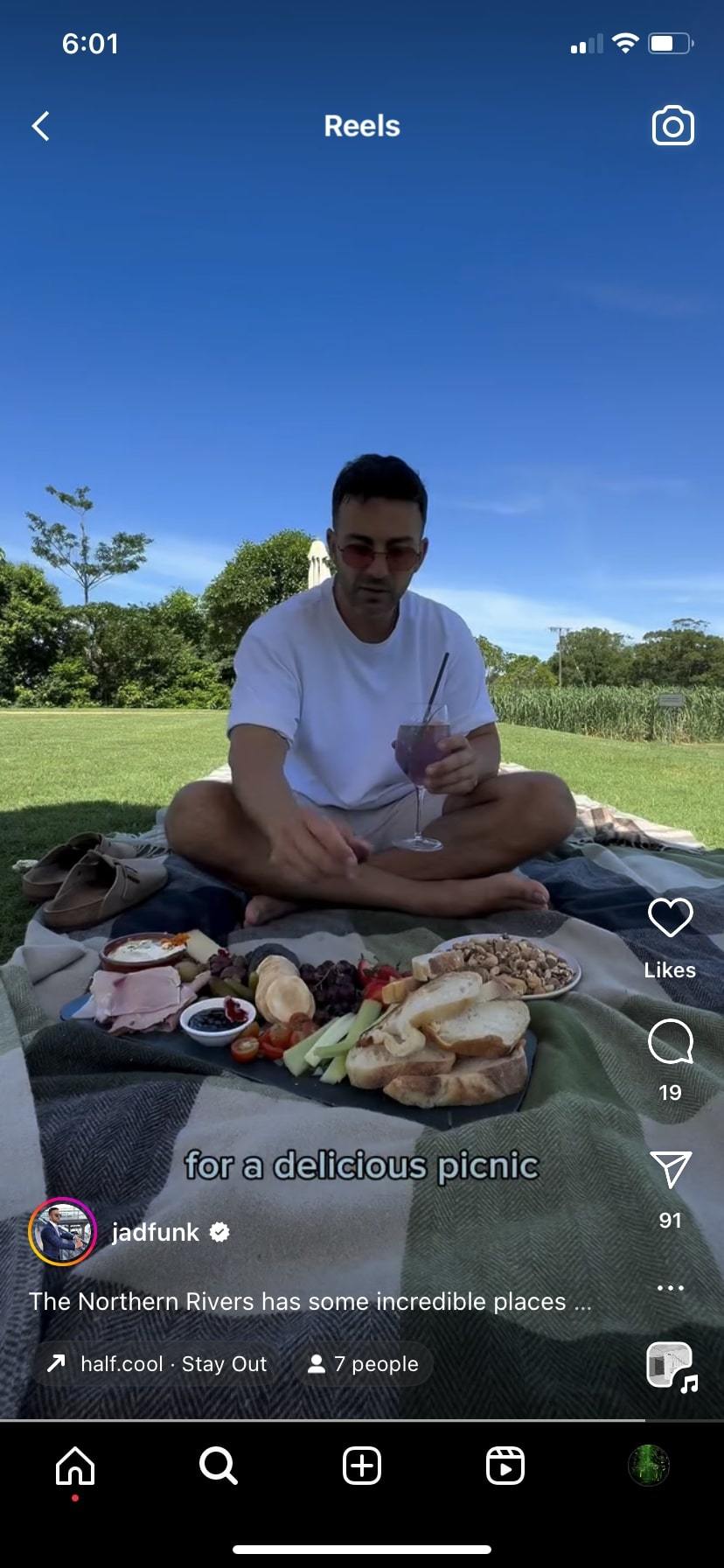
Task: View jadfunk's profile picture story
Action: click(62, 1231)
